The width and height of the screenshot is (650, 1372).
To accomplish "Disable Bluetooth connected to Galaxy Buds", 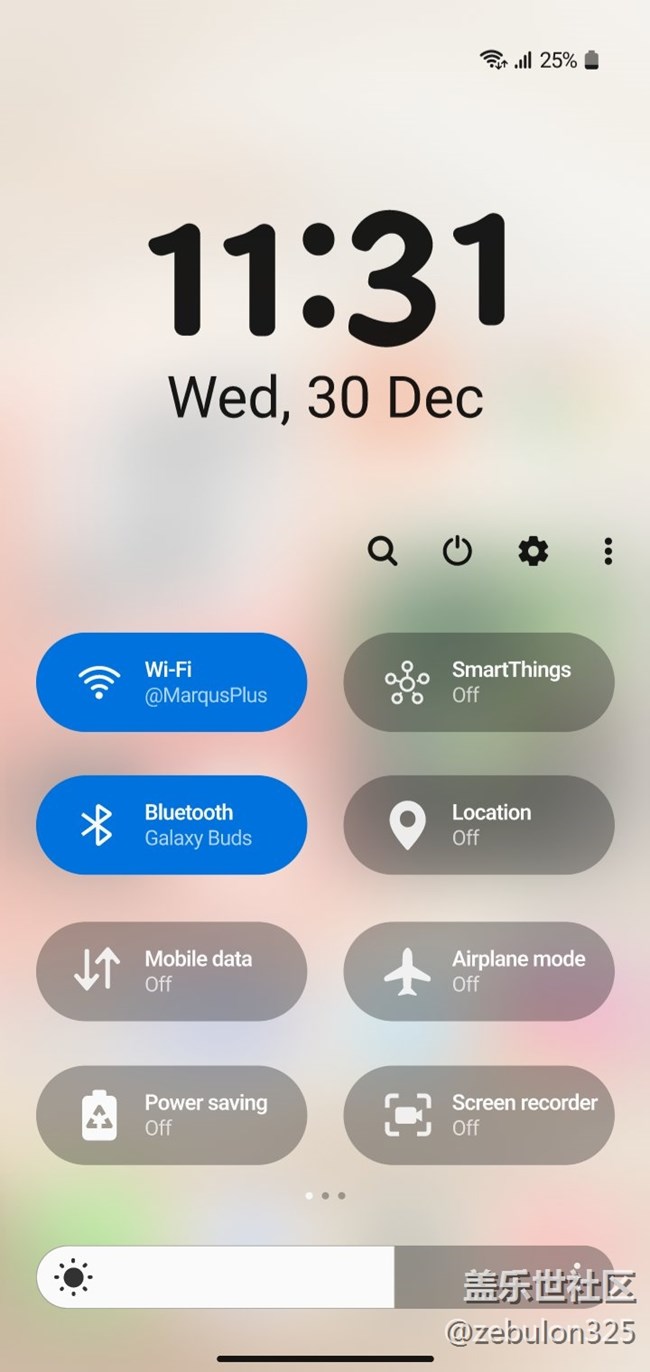I will tap(171, 825).
